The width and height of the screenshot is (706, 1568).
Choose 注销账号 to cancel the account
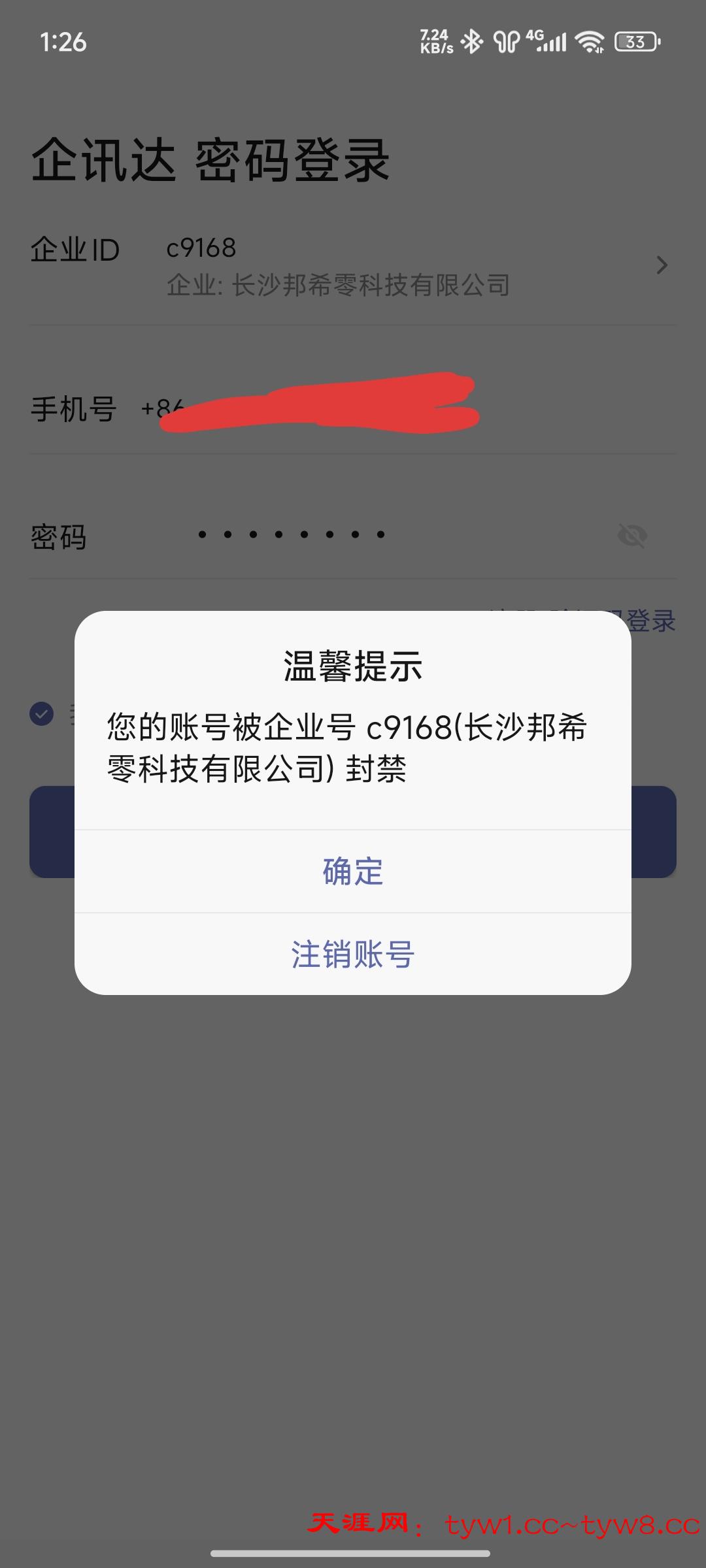[353, 955]
